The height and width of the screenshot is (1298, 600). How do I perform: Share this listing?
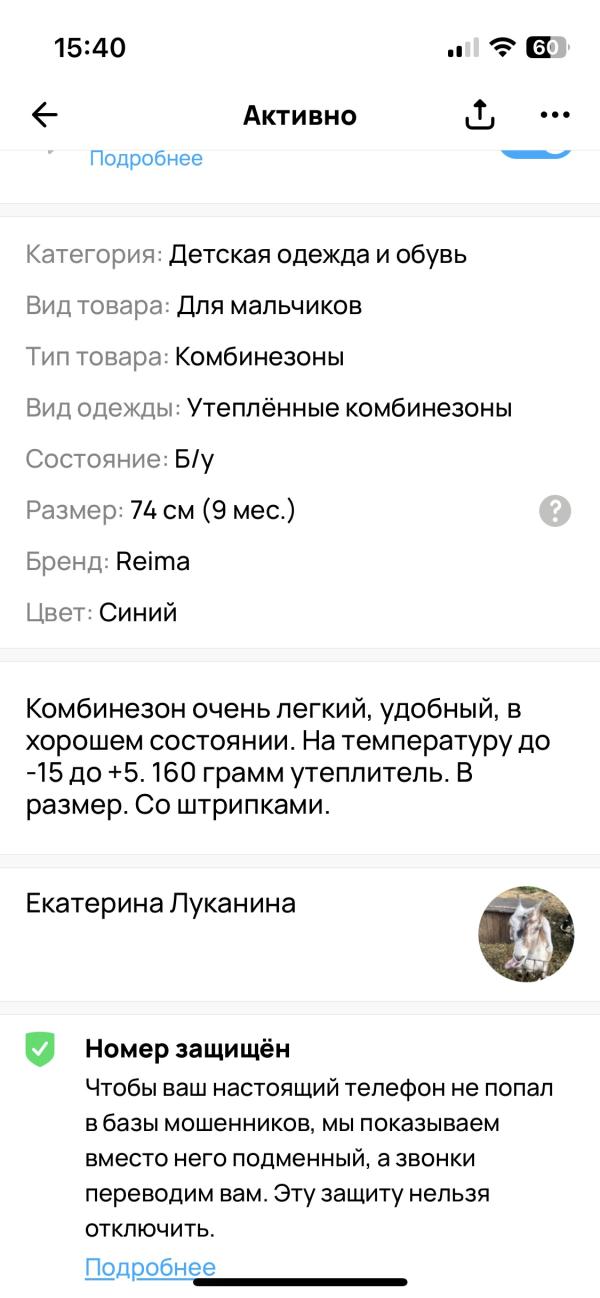click(480, 115)
